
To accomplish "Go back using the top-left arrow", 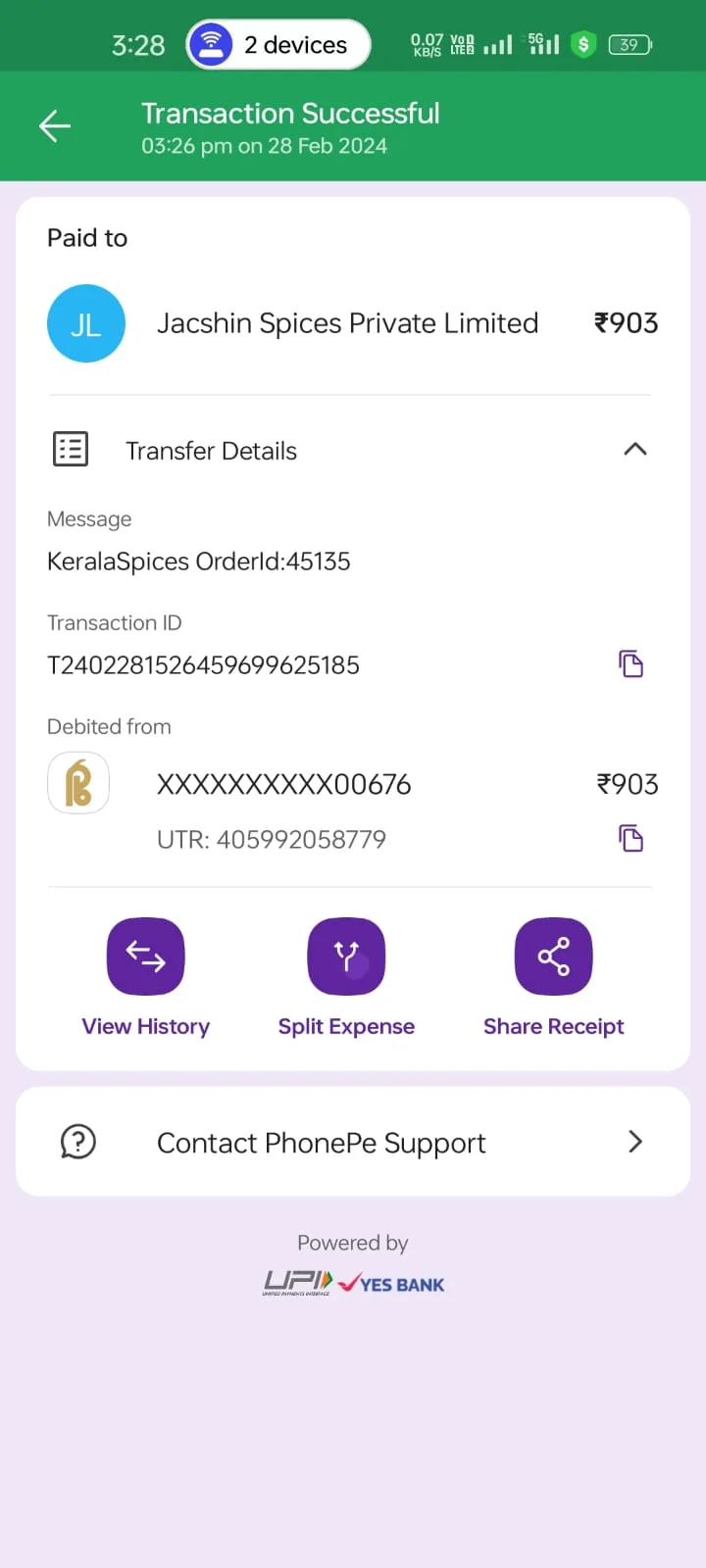I will 55,126.
